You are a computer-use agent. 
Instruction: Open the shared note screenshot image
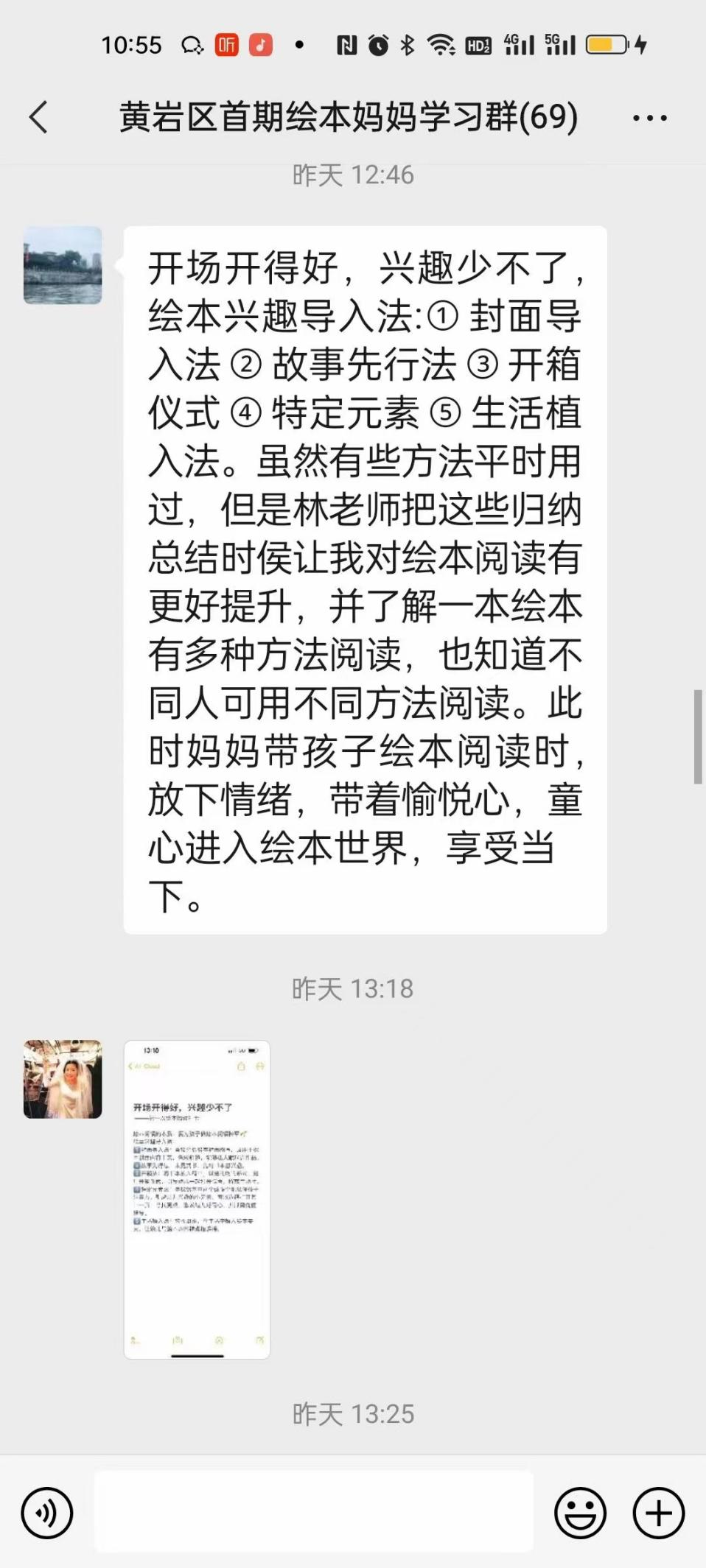coord(197,1199)
